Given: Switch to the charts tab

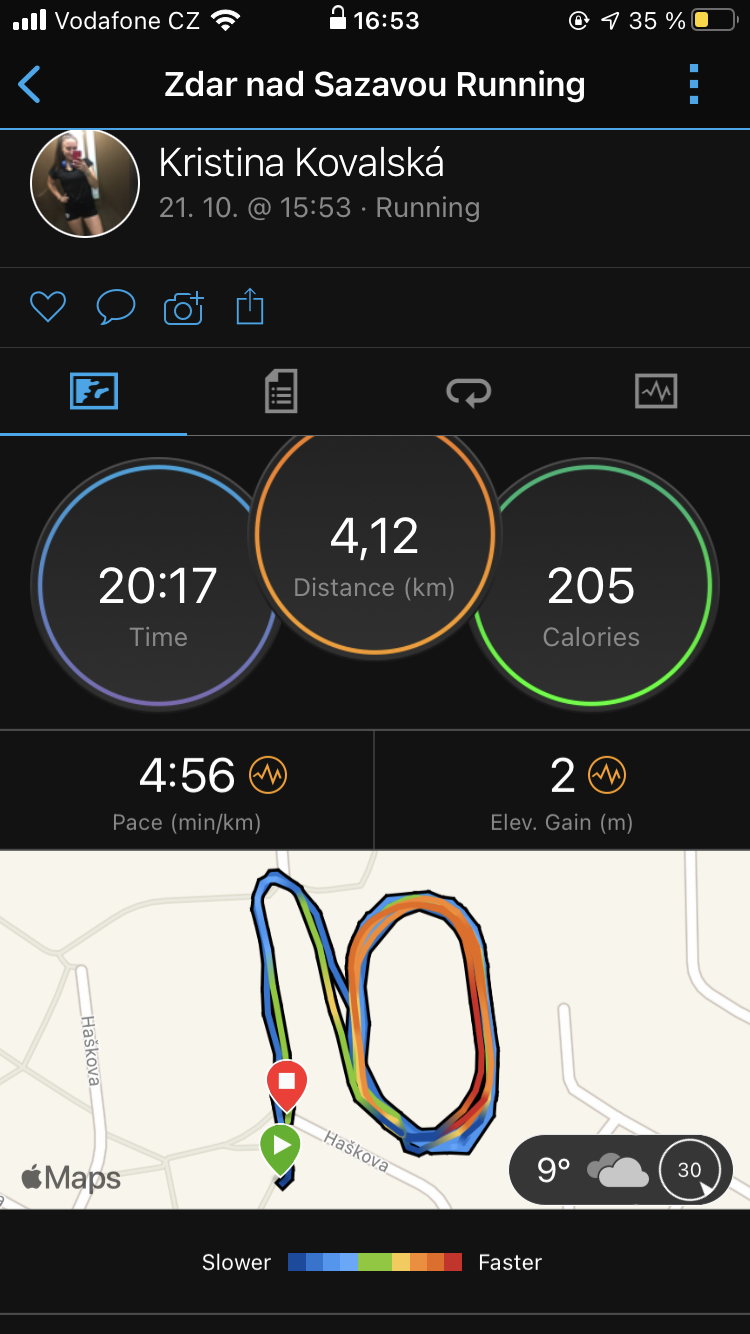Looking at the screenshot, I should (x=656, y=391).
